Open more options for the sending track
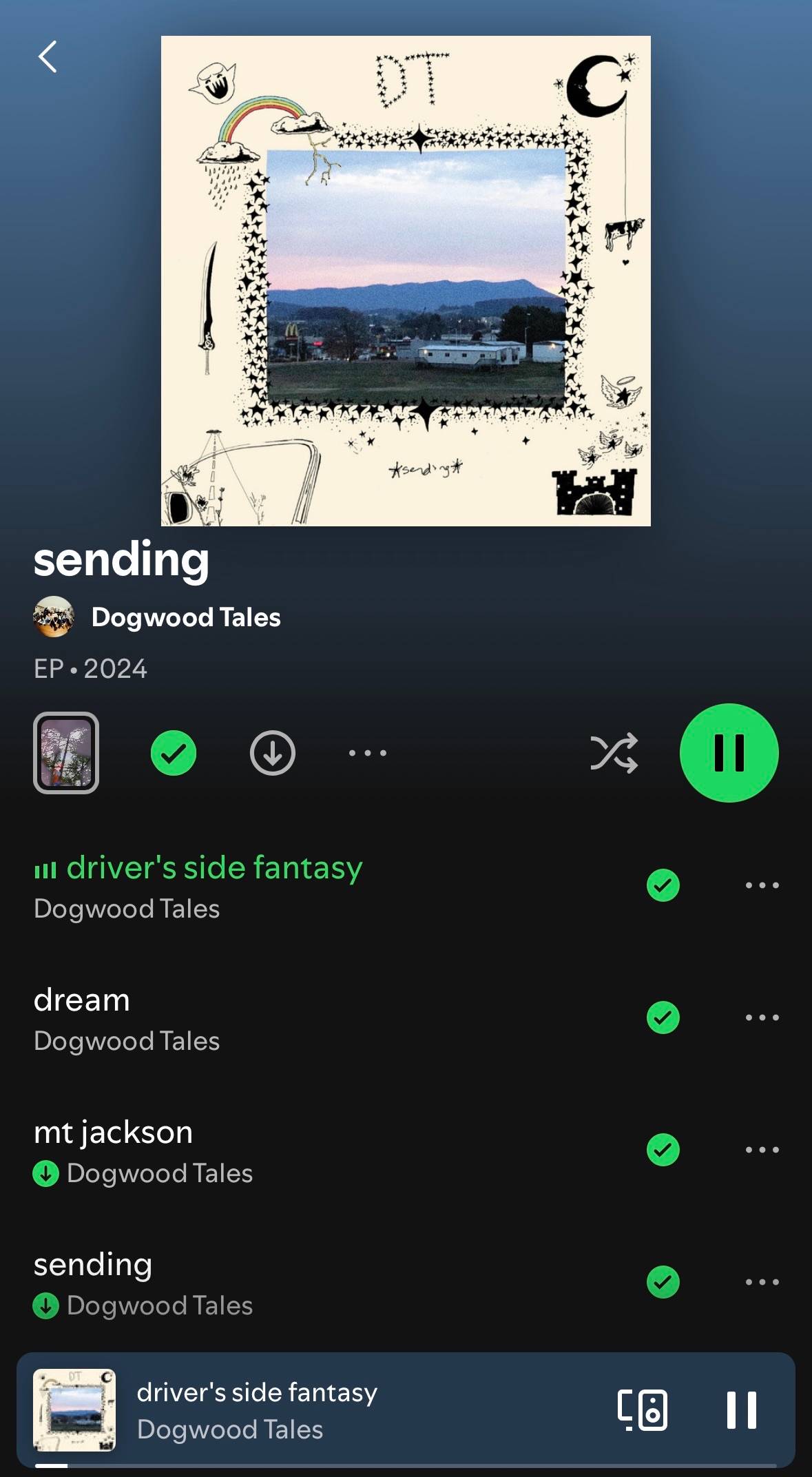The image size is (812, 1477). pos(762,1282)
